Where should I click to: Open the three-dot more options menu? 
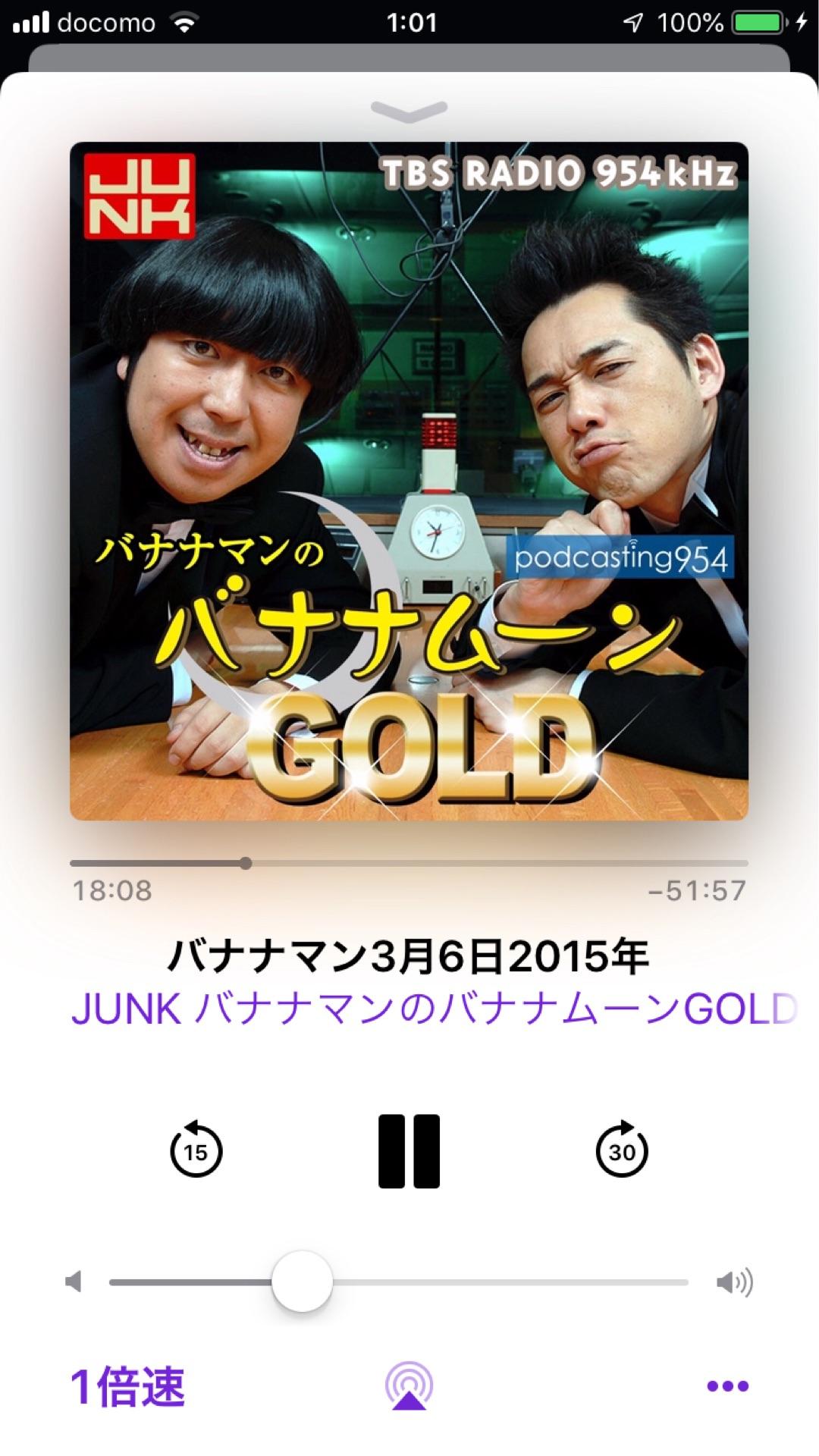coord(727,1386)
